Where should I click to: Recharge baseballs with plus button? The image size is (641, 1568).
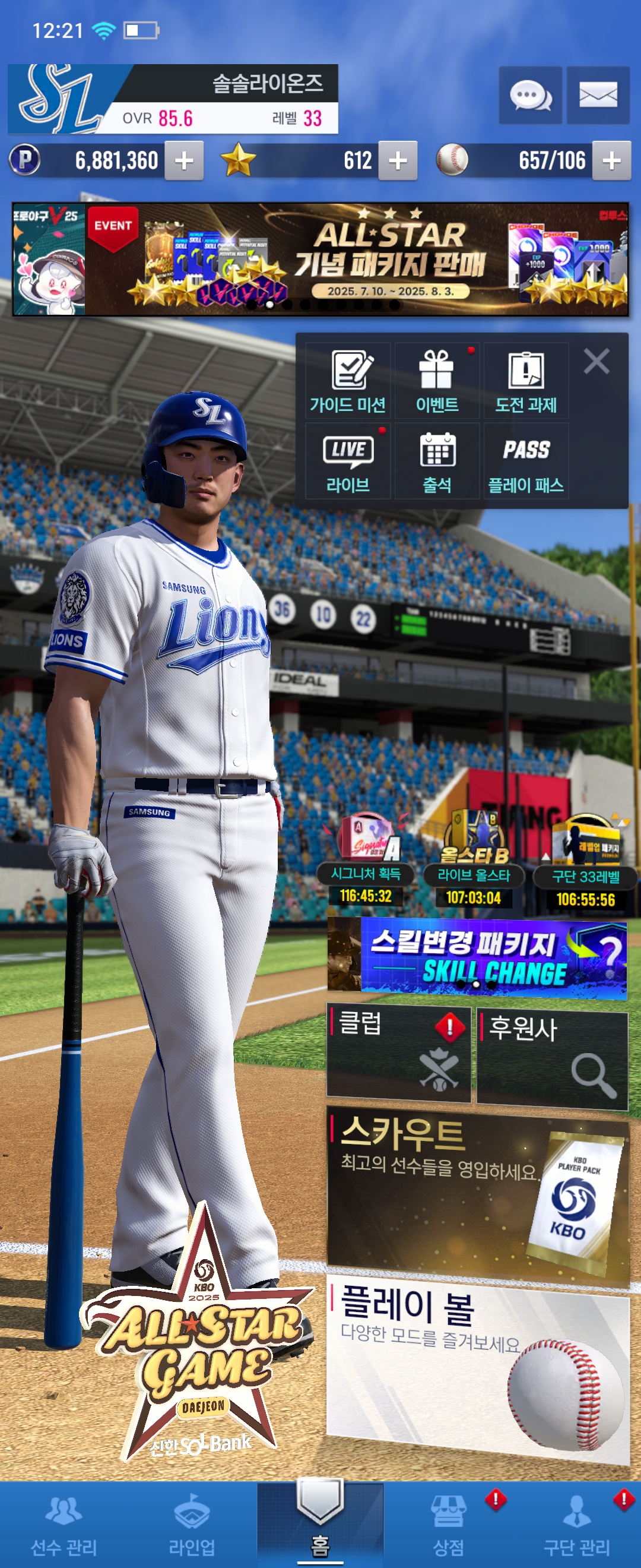(x=611, y=161)
